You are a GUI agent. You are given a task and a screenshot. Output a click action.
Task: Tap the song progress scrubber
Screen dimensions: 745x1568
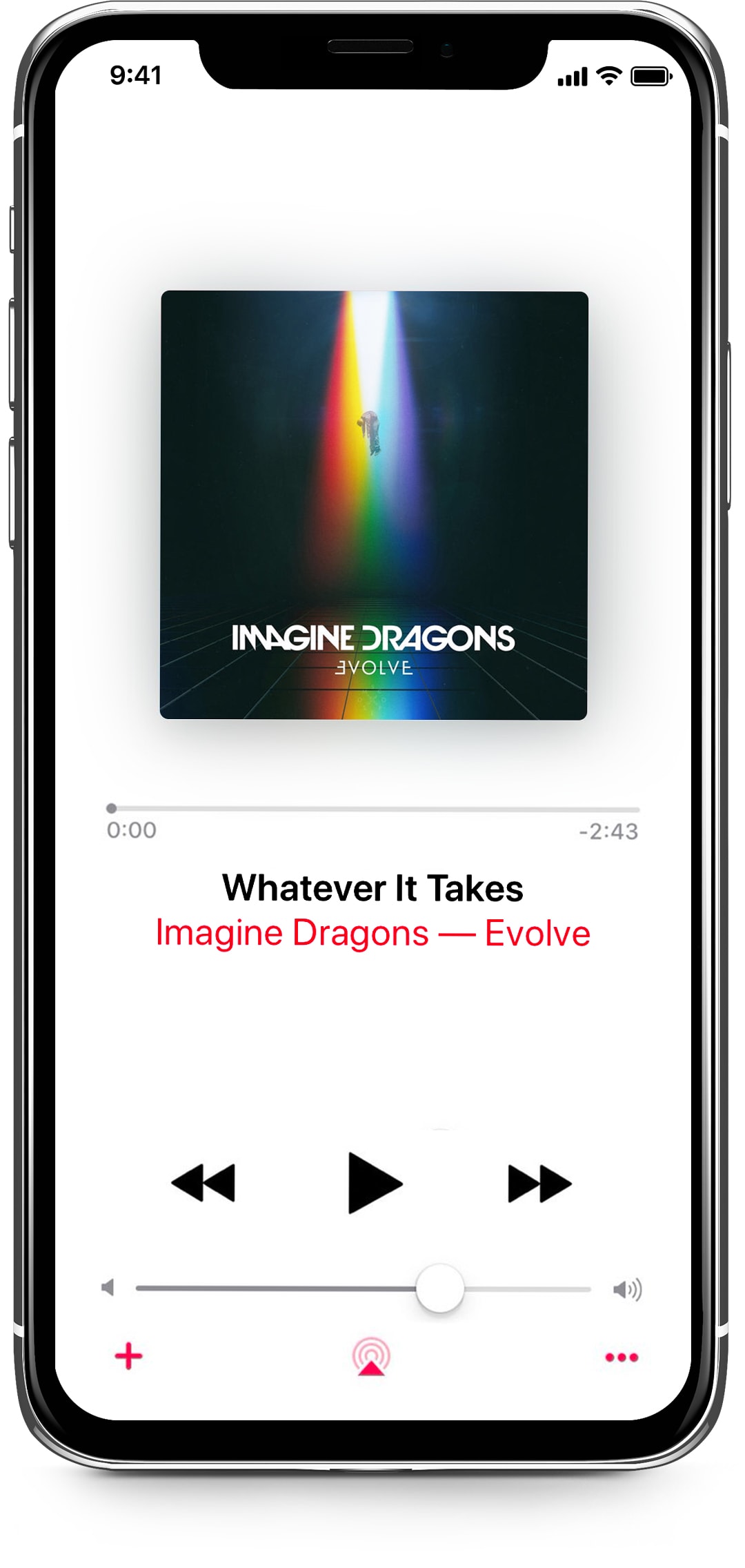point(112,808)
